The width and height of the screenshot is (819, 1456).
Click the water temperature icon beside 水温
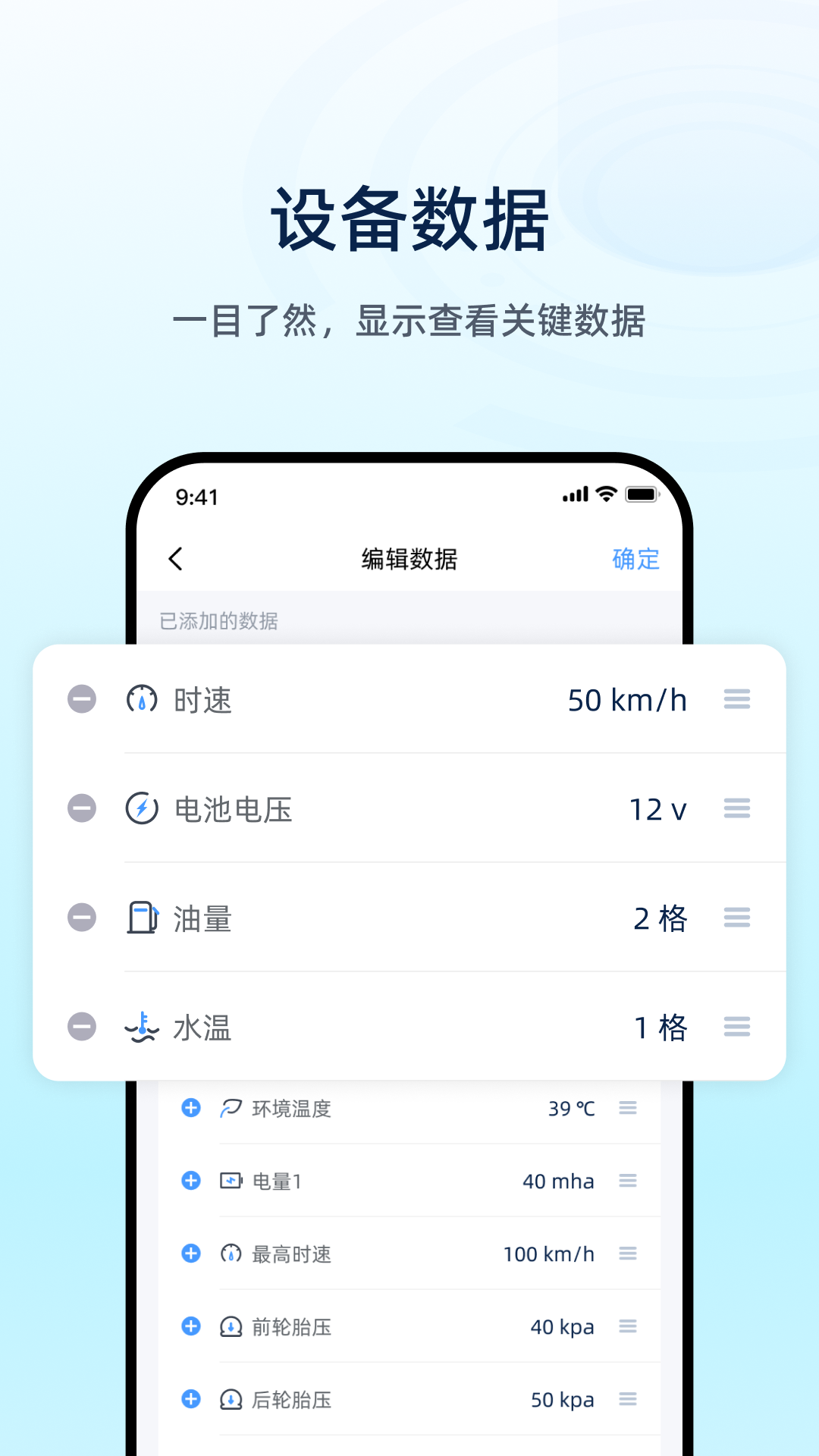coord(142,1028)
